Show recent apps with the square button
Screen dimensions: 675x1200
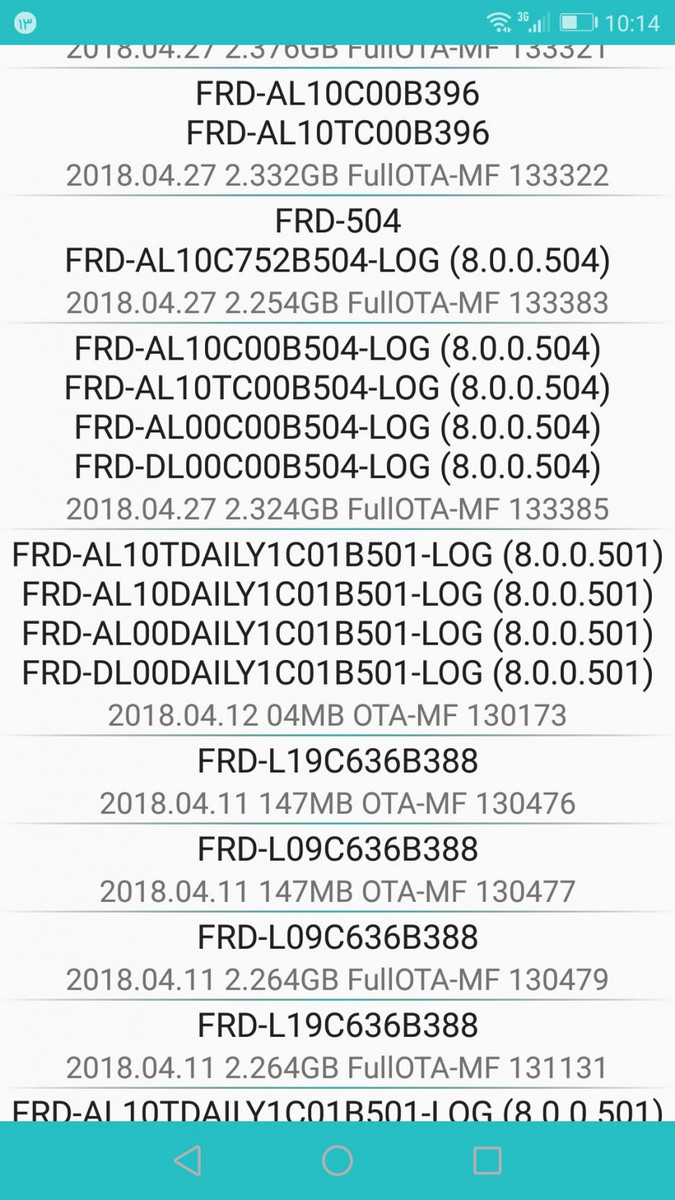487,1160
